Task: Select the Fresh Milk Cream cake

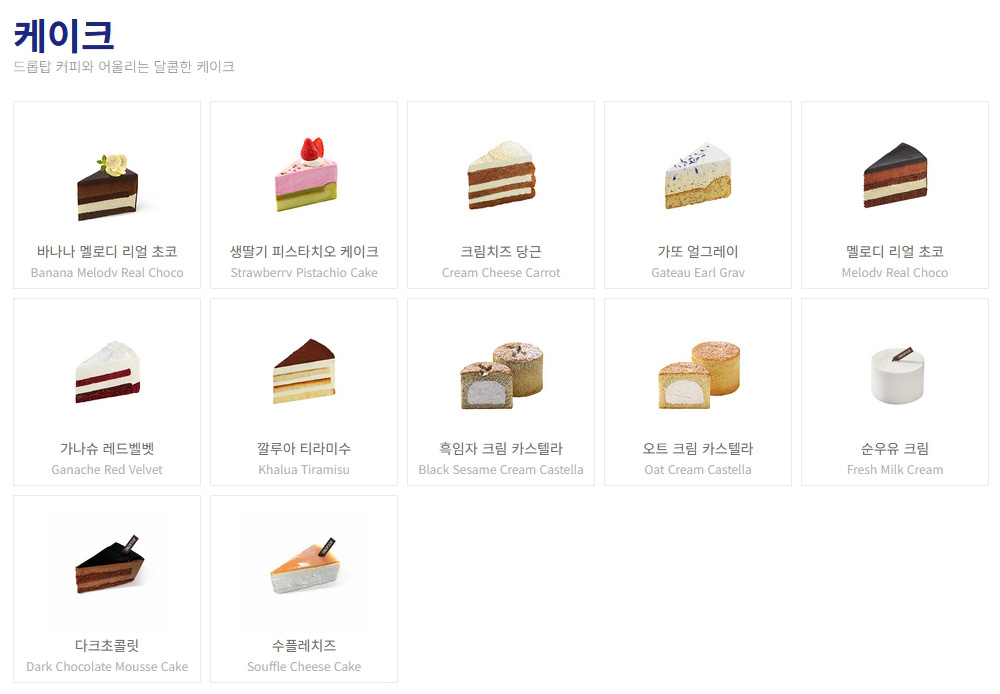Action: [x=895, y=392]
